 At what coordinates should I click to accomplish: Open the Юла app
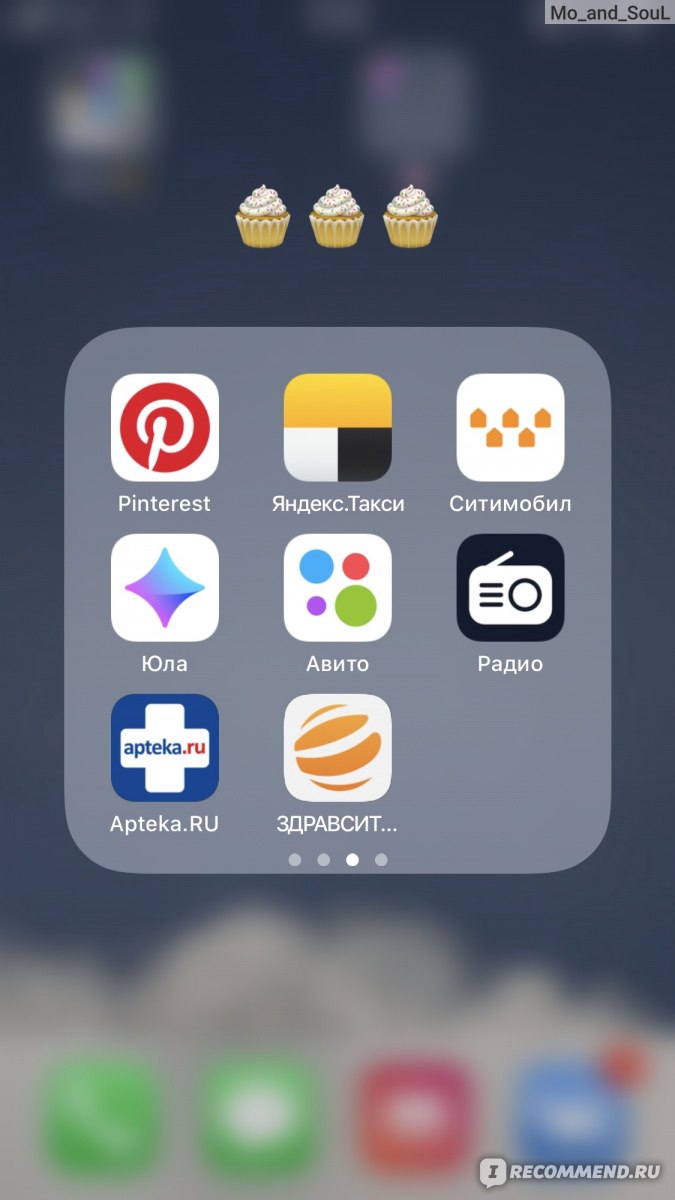pos(165,588)
